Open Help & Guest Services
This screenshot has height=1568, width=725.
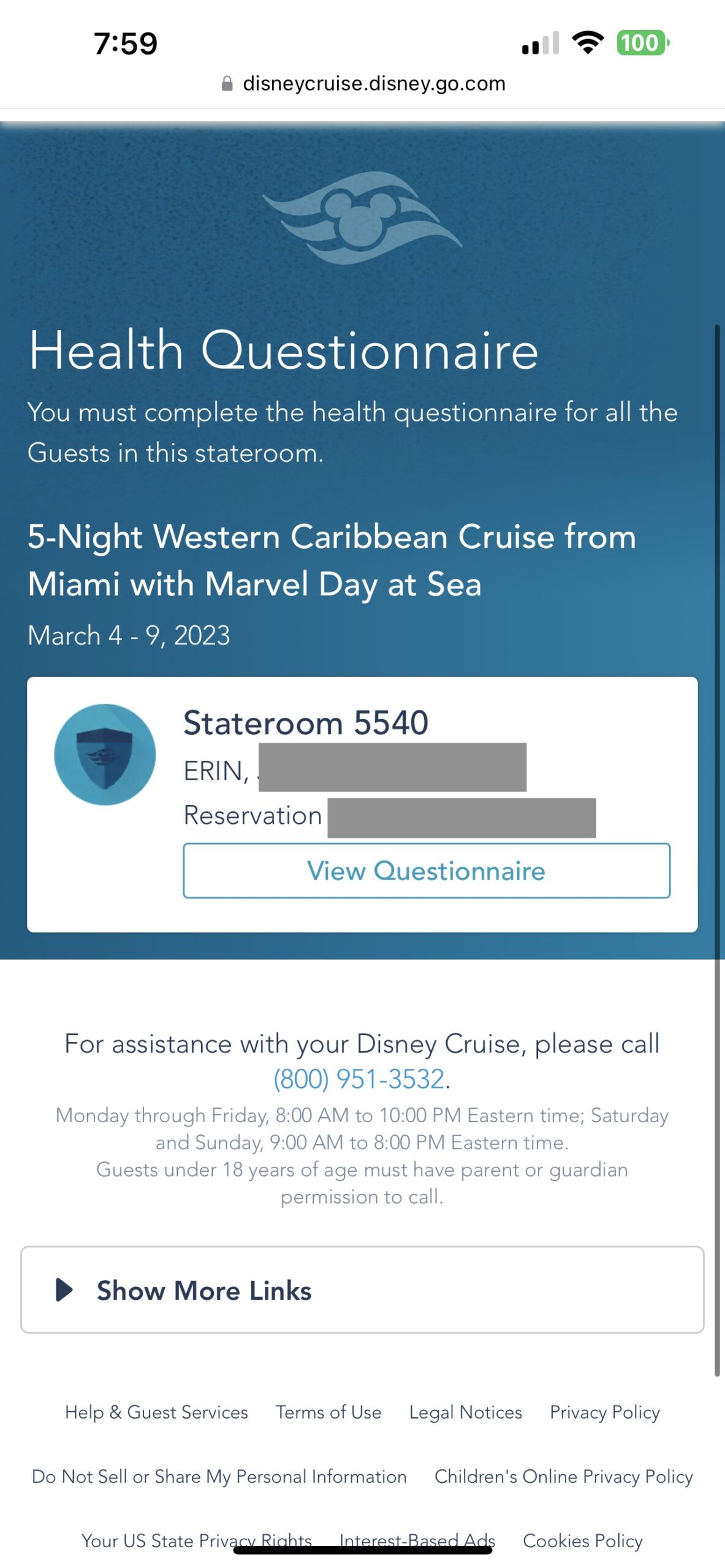click(x=156, y=1412)
